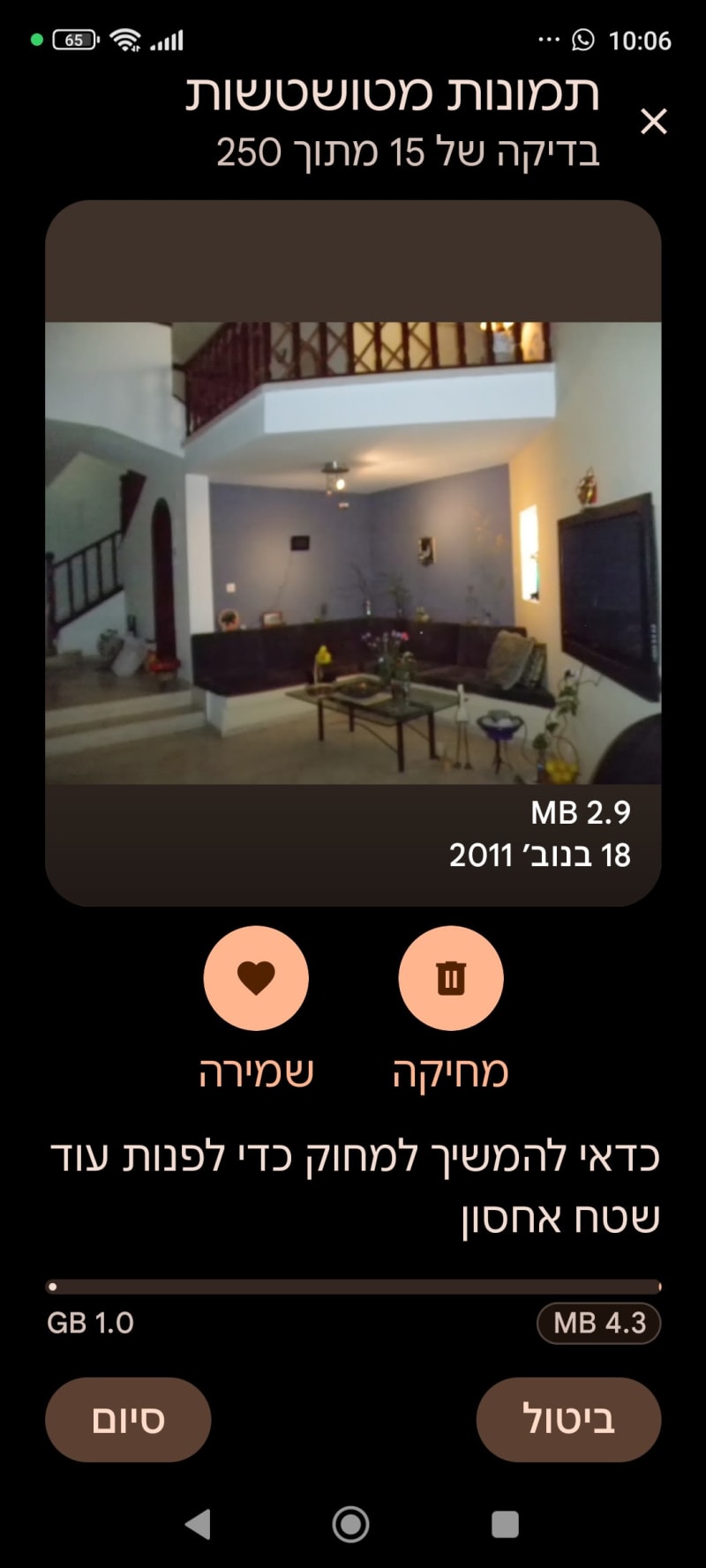Close the blurry photos review screen
Image resolution: width=706 pixels, height=1568 pixels.
click(653, 122)
